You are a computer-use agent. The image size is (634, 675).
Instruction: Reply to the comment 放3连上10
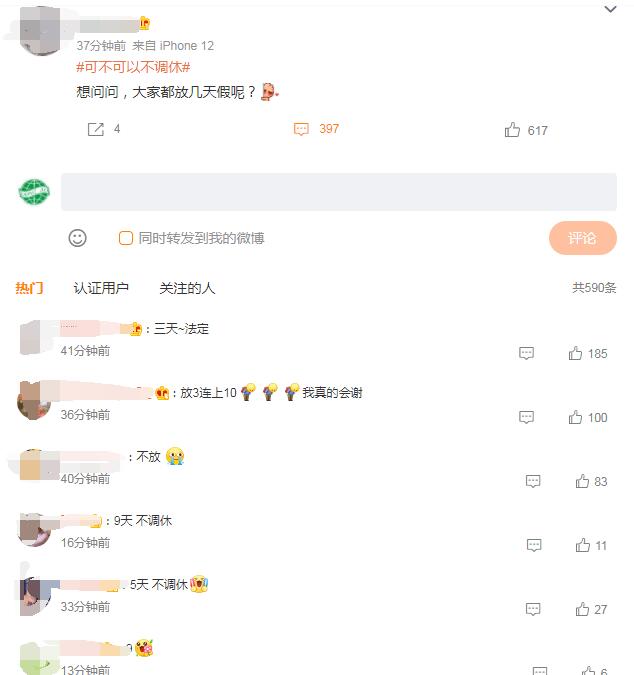527,417
